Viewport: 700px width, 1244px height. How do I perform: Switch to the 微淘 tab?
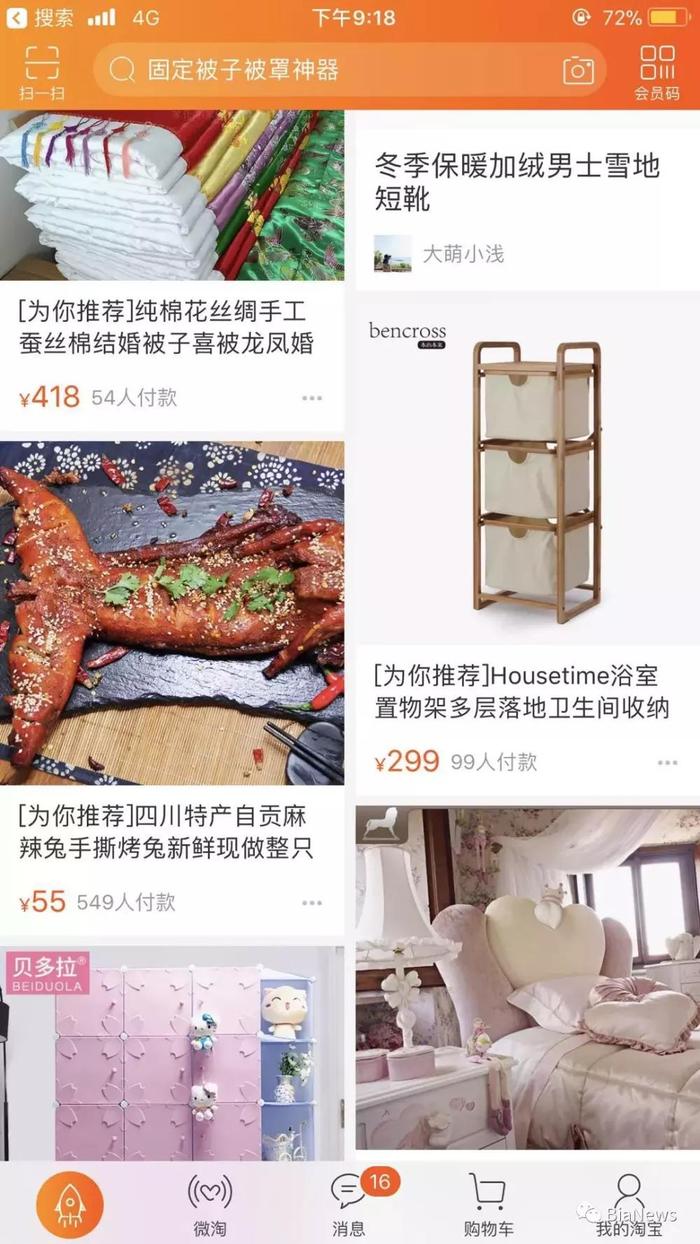pos(209,1204)
